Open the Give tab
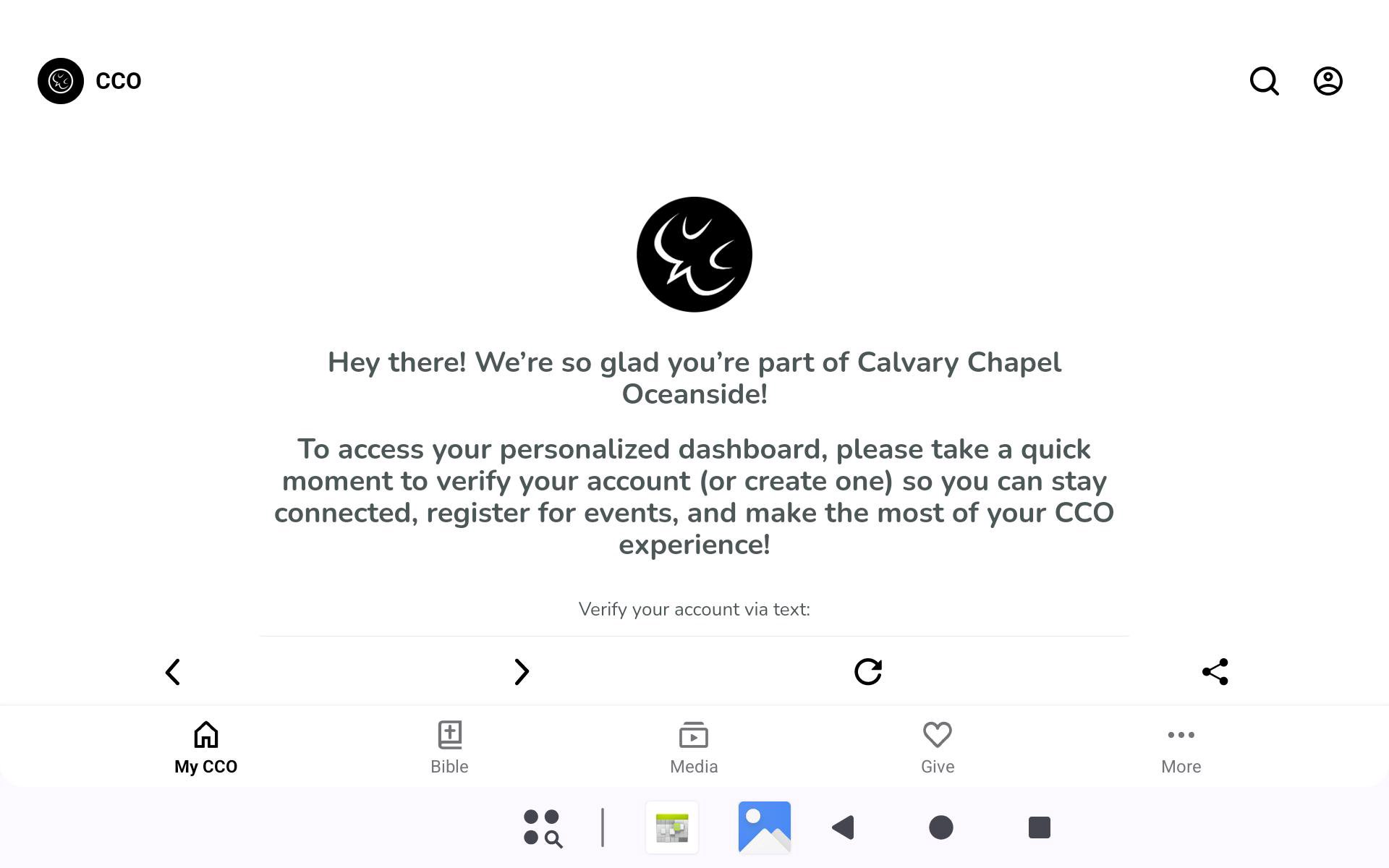1389x868 pixels. click(x=938, y=747)
